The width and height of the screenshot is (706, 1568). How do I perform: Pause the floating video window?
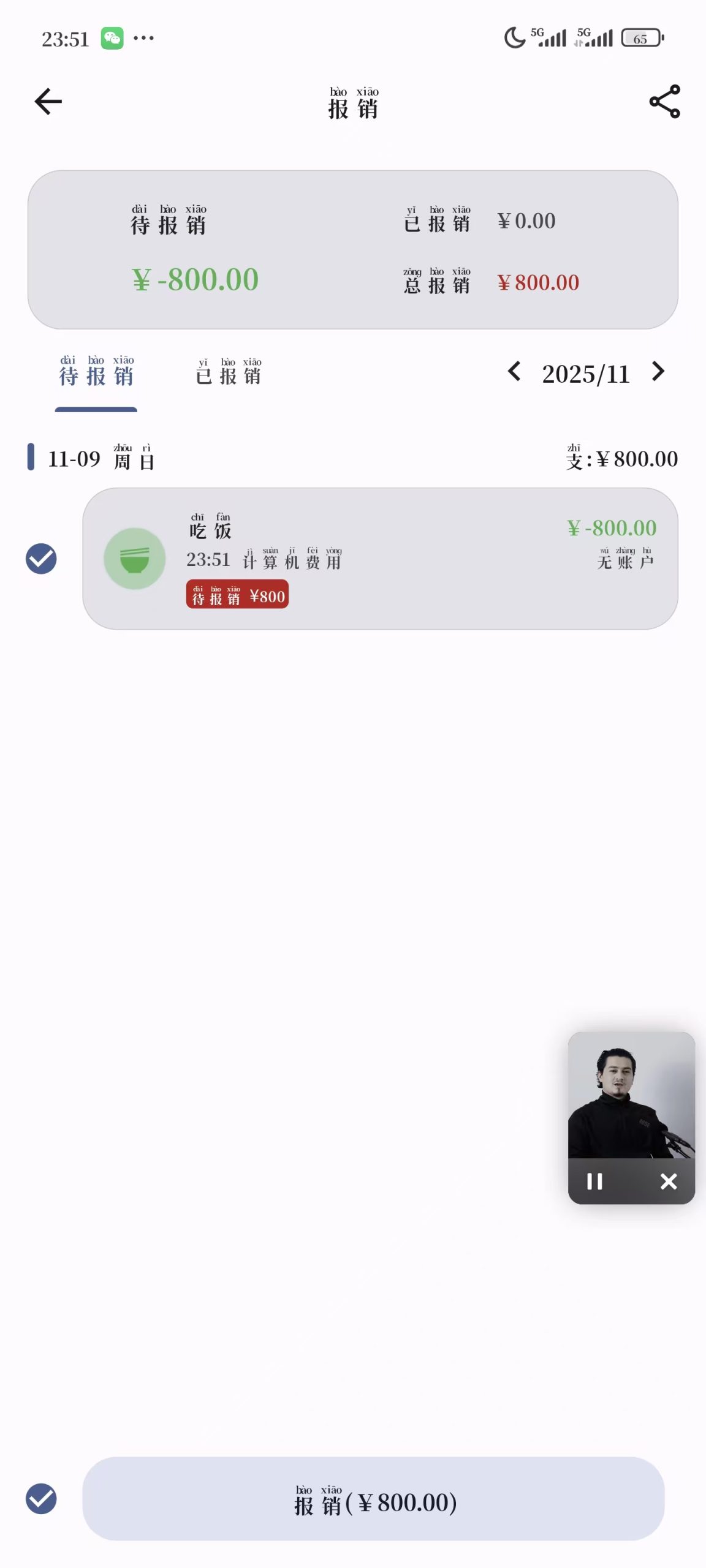(594, 1181)
